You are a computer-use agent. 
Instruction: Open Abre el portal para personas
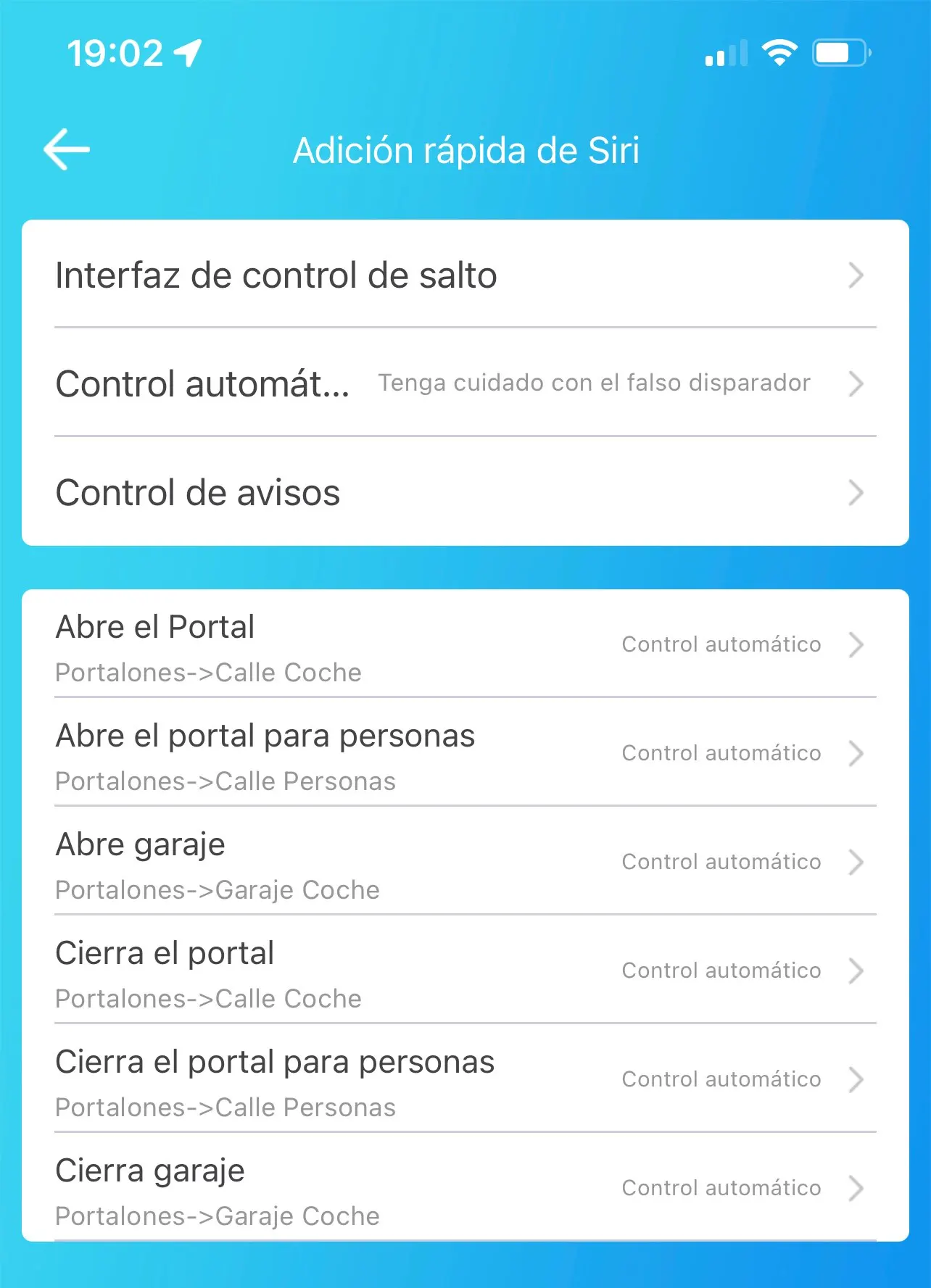(464, 754)
